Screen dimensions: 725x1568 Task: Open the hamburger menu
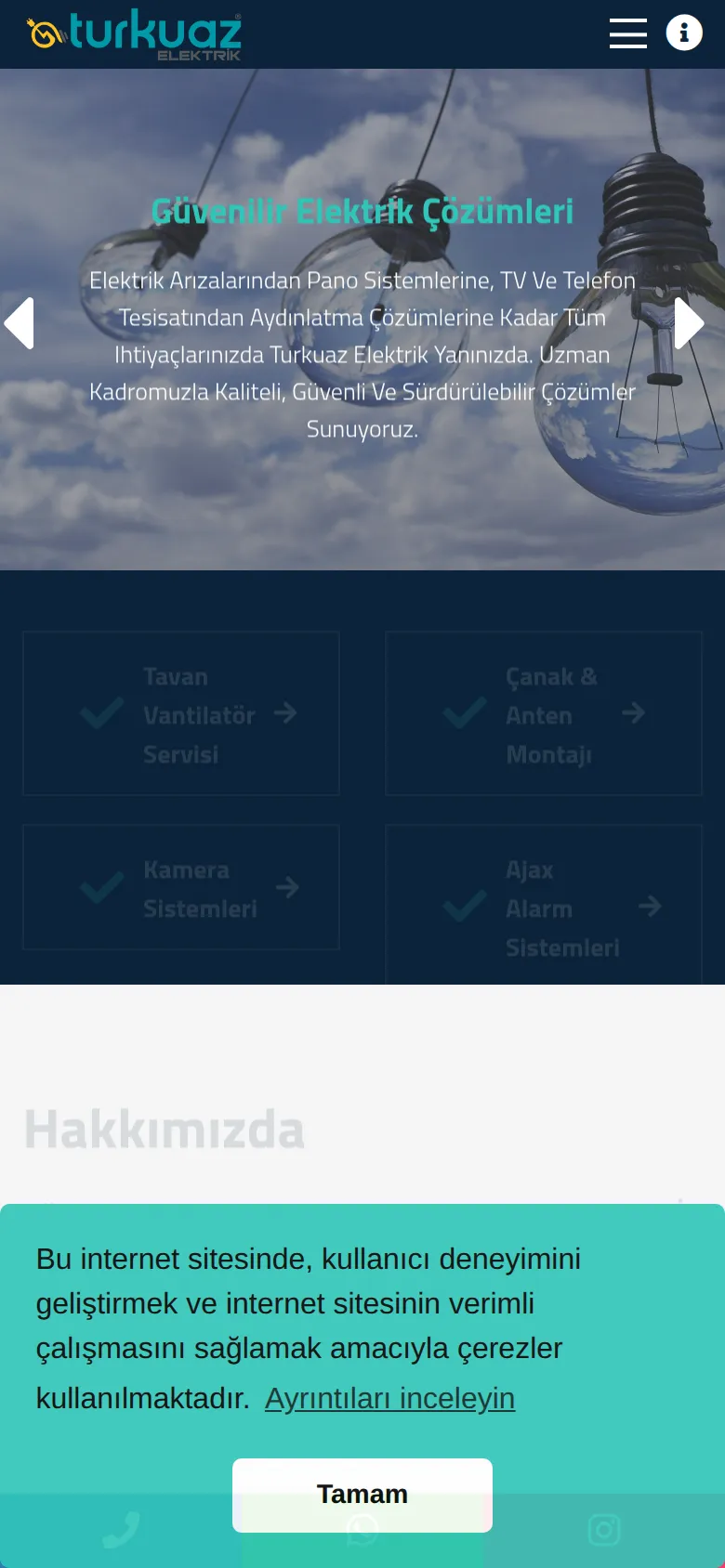(628, 33)
